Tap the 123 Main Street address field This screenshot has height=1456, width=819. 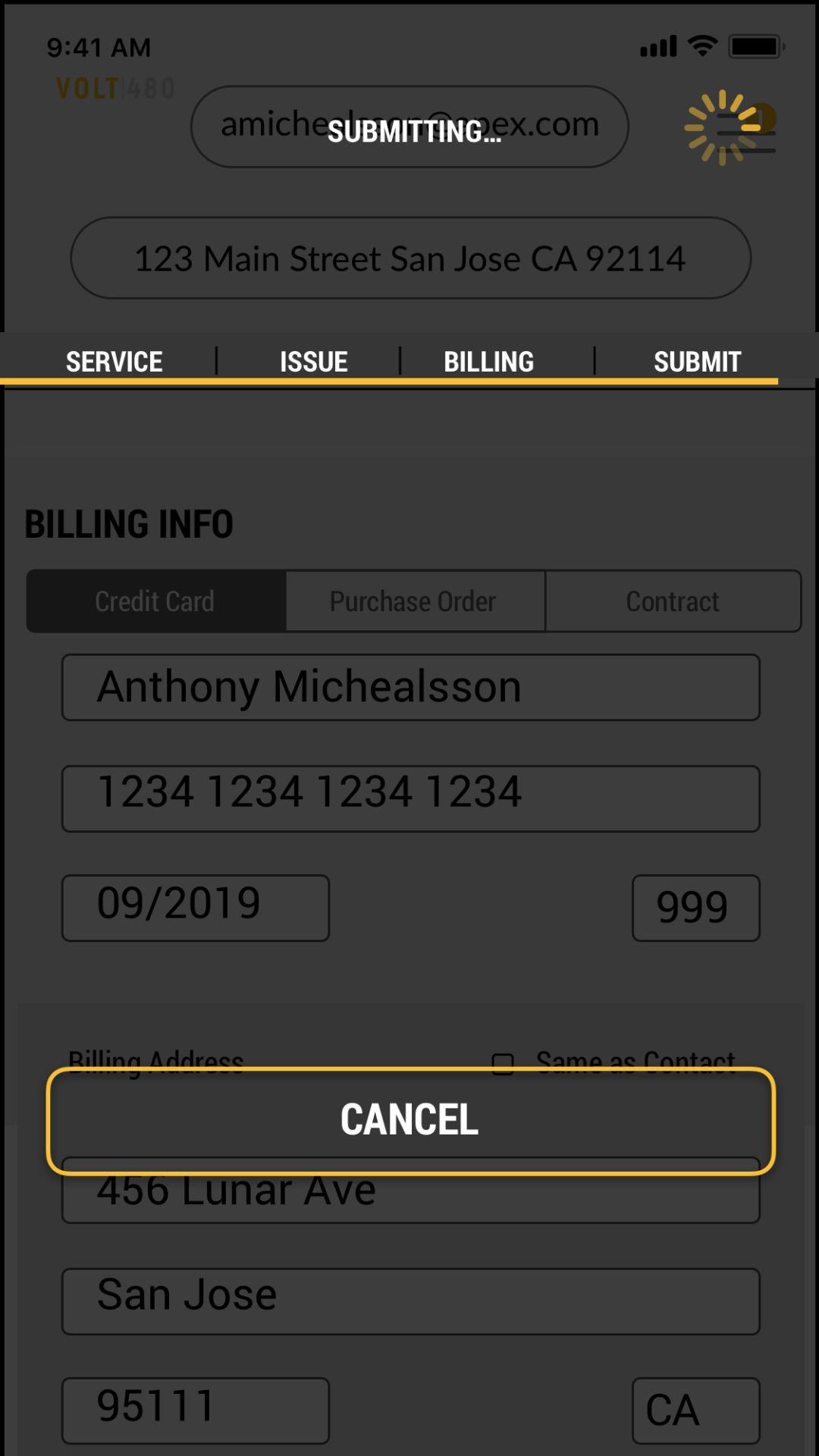coord(410,259)
